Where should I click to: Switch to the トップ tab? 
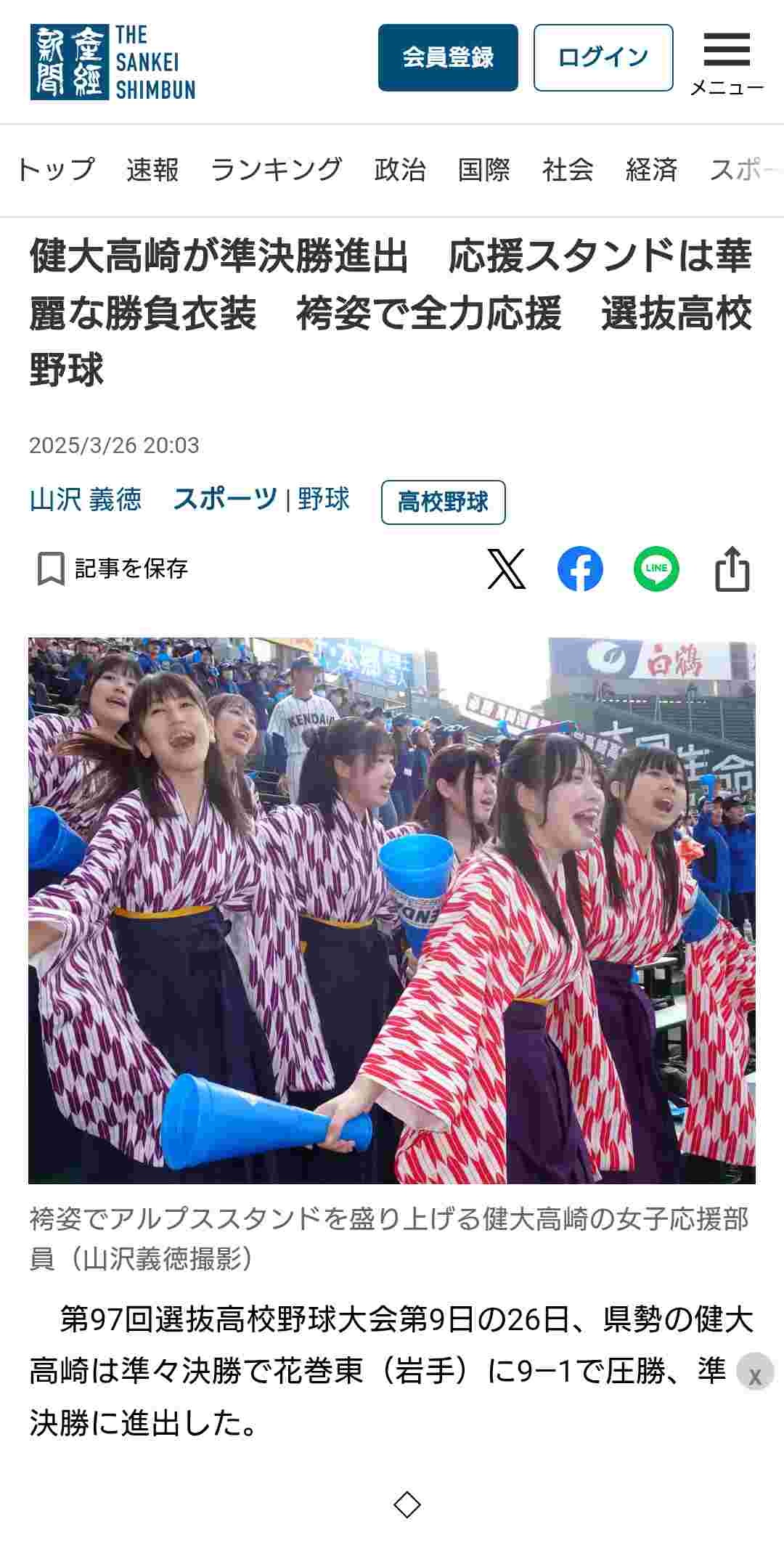click(56, 170)
